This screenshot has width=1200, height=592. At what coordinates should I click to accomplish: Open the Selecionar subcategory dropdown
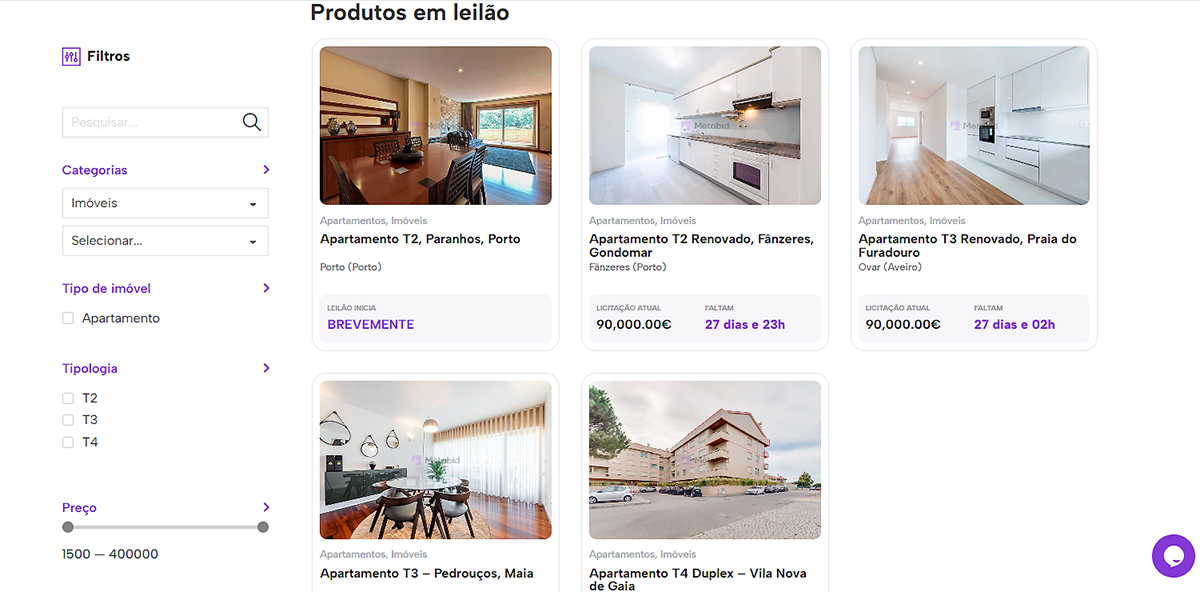pyautogui.click(x=165, y=241)
